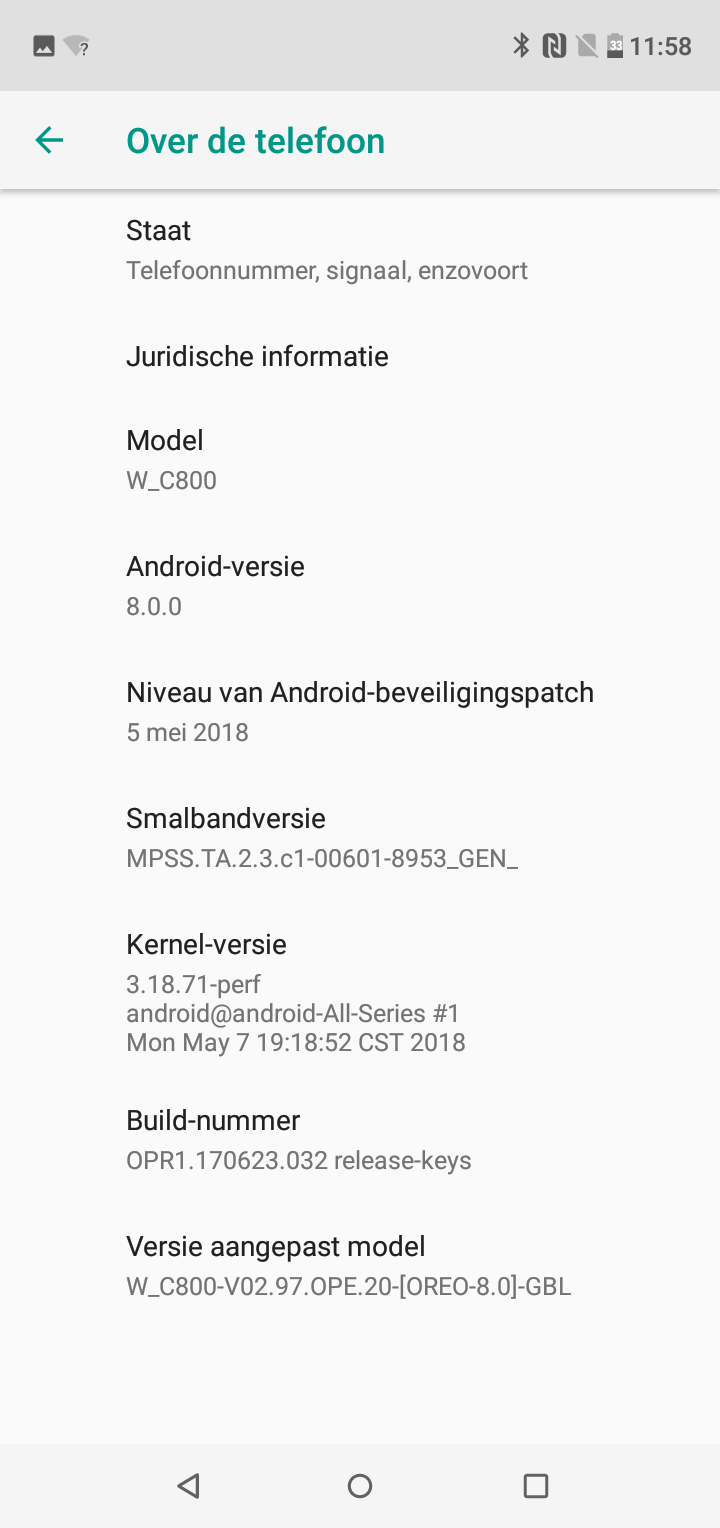Screen dimensions: 720x1528
Task: Go to home screen via navigation bar
Action: tap(360, 1486)
